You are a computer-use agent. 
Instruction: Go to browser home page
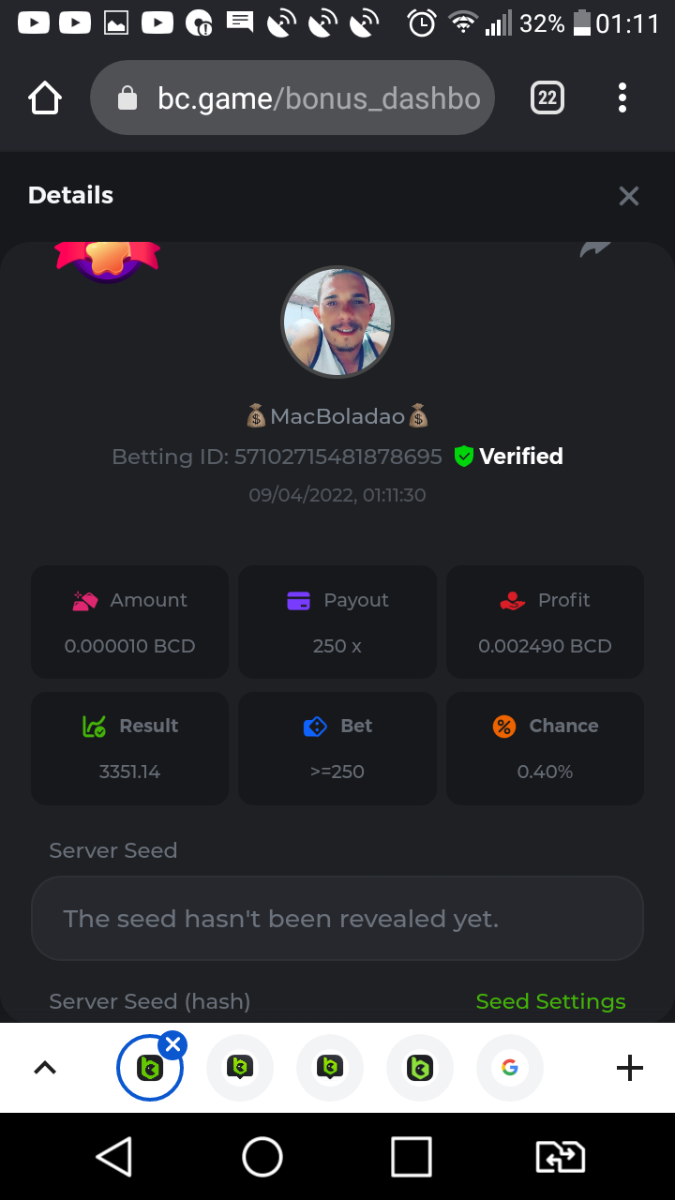tap(45, 98)
